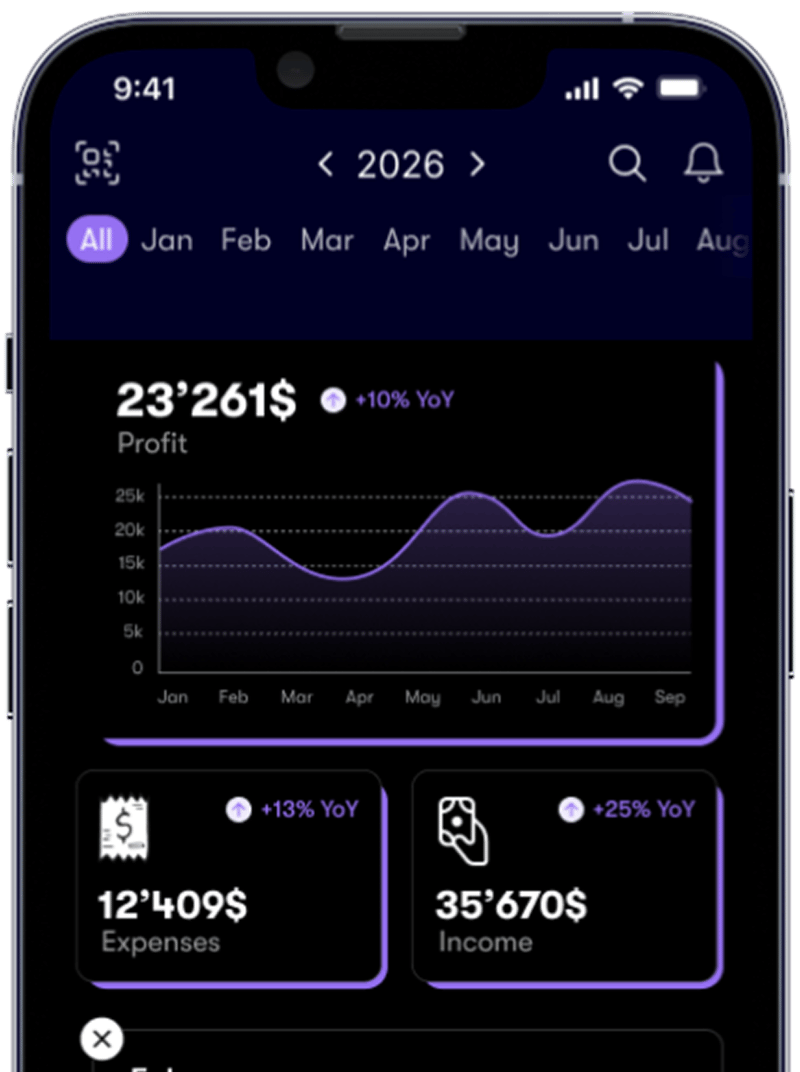Switch to the Jan tab
This screenshot has height=1072, width=800.
[x=167, y=241]
